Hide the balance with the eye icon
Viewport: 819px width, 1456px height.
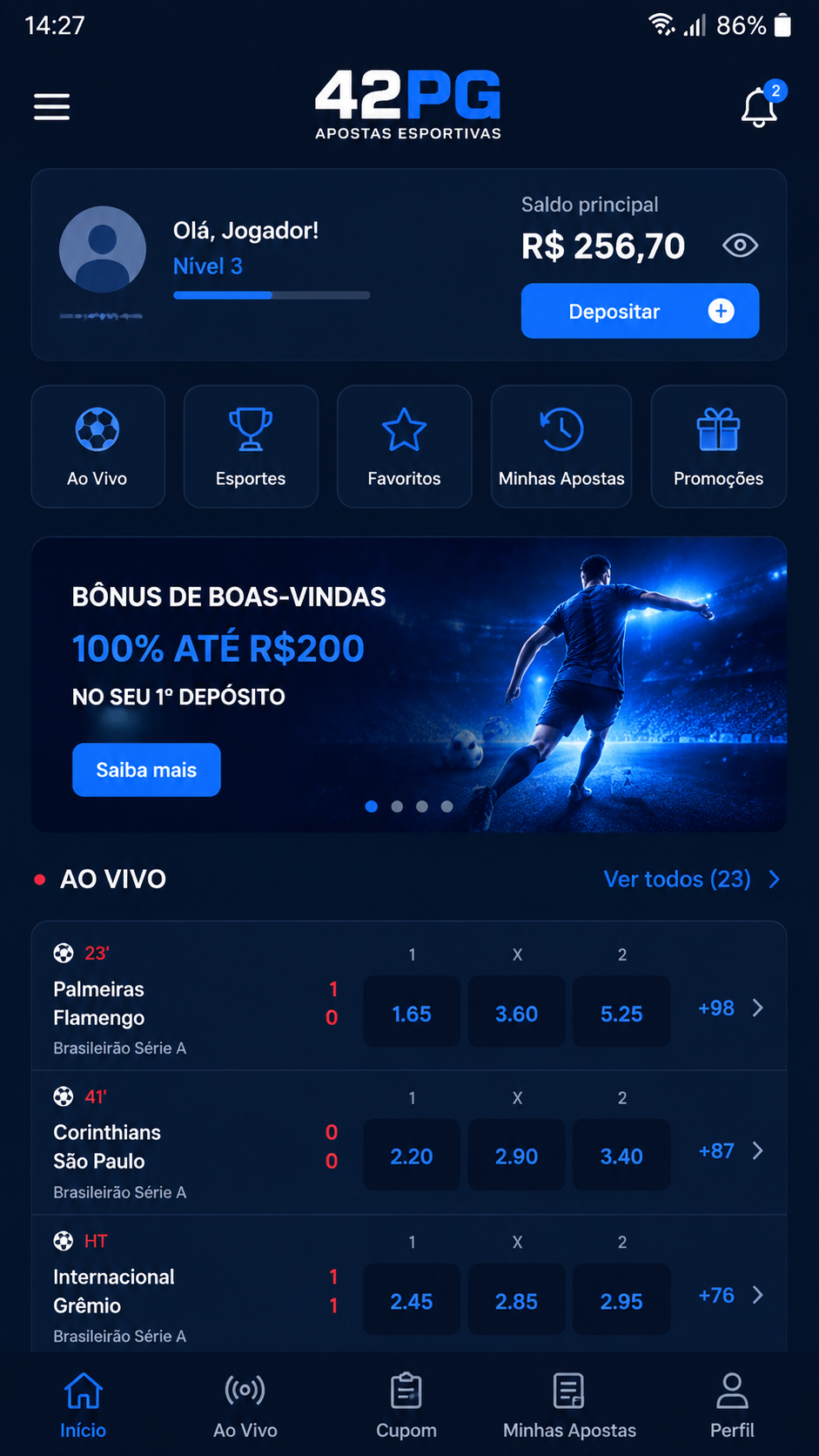tap(740, 246)
